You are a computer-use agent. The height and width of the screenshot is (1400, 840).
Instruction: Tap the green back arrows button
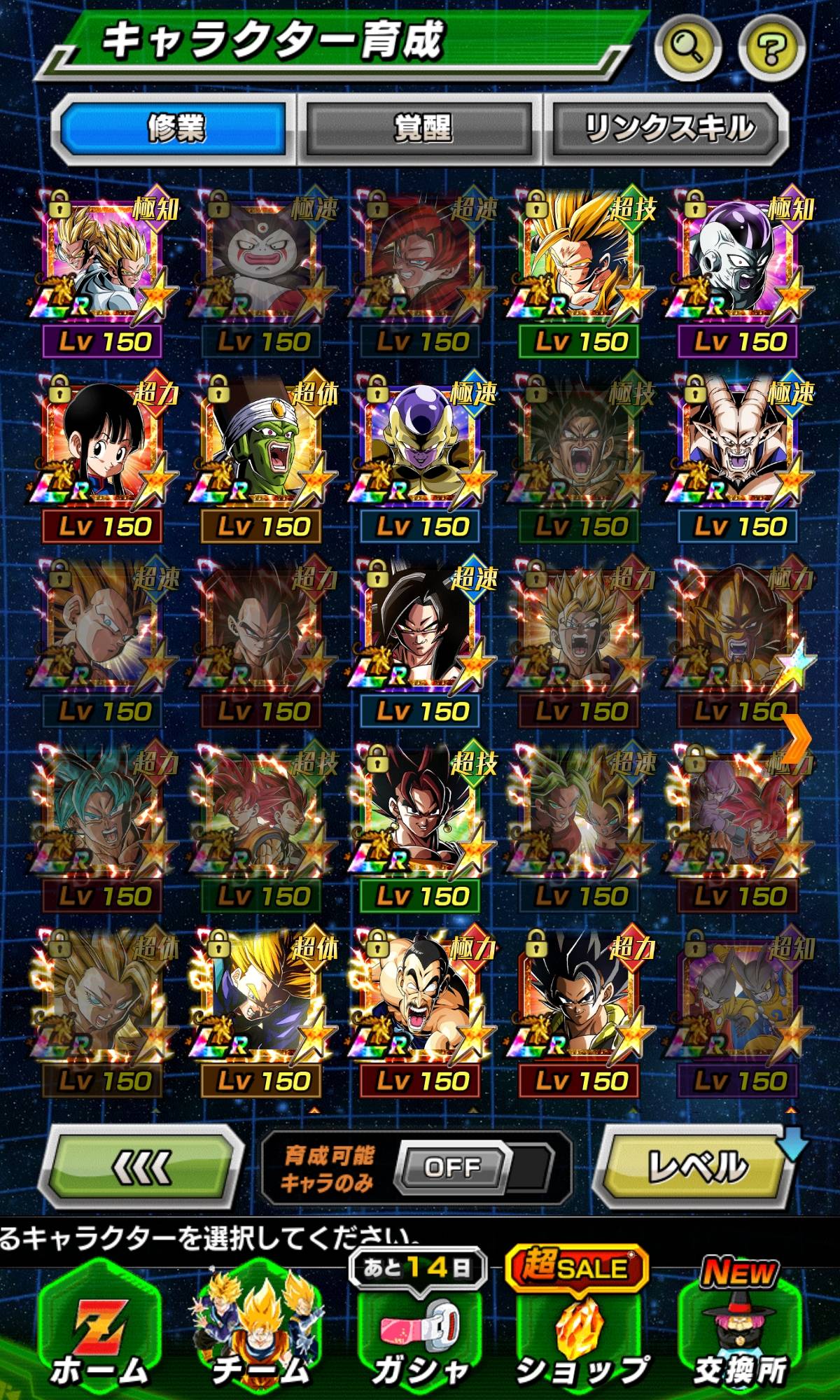[142, 1168]
